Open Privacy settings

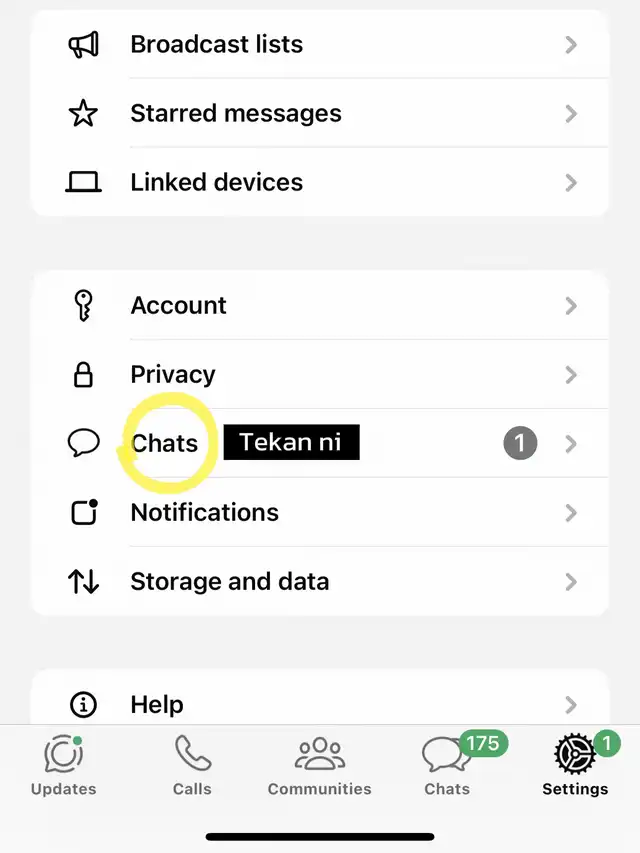click(x=320, y=374)
